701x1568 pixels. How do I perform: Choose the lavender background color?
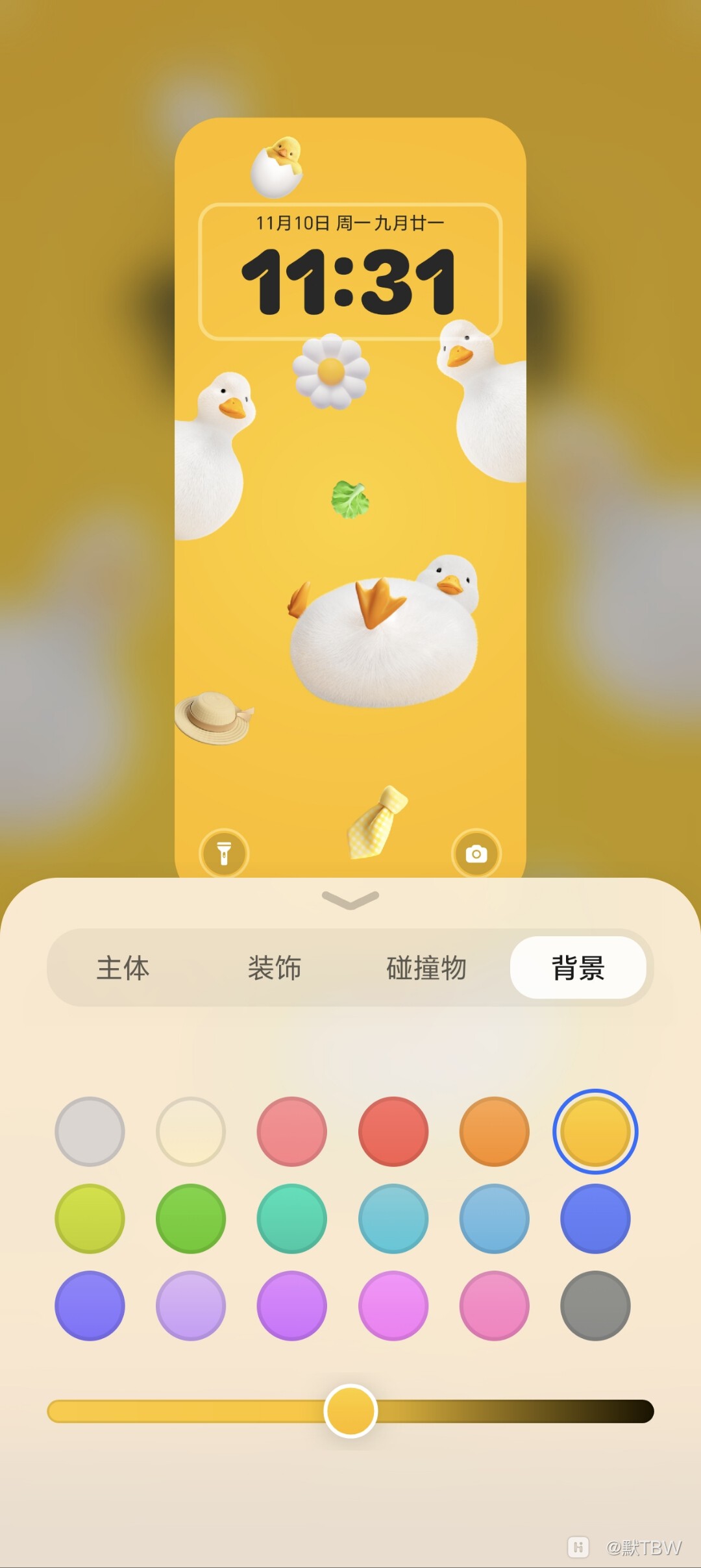191,1306
